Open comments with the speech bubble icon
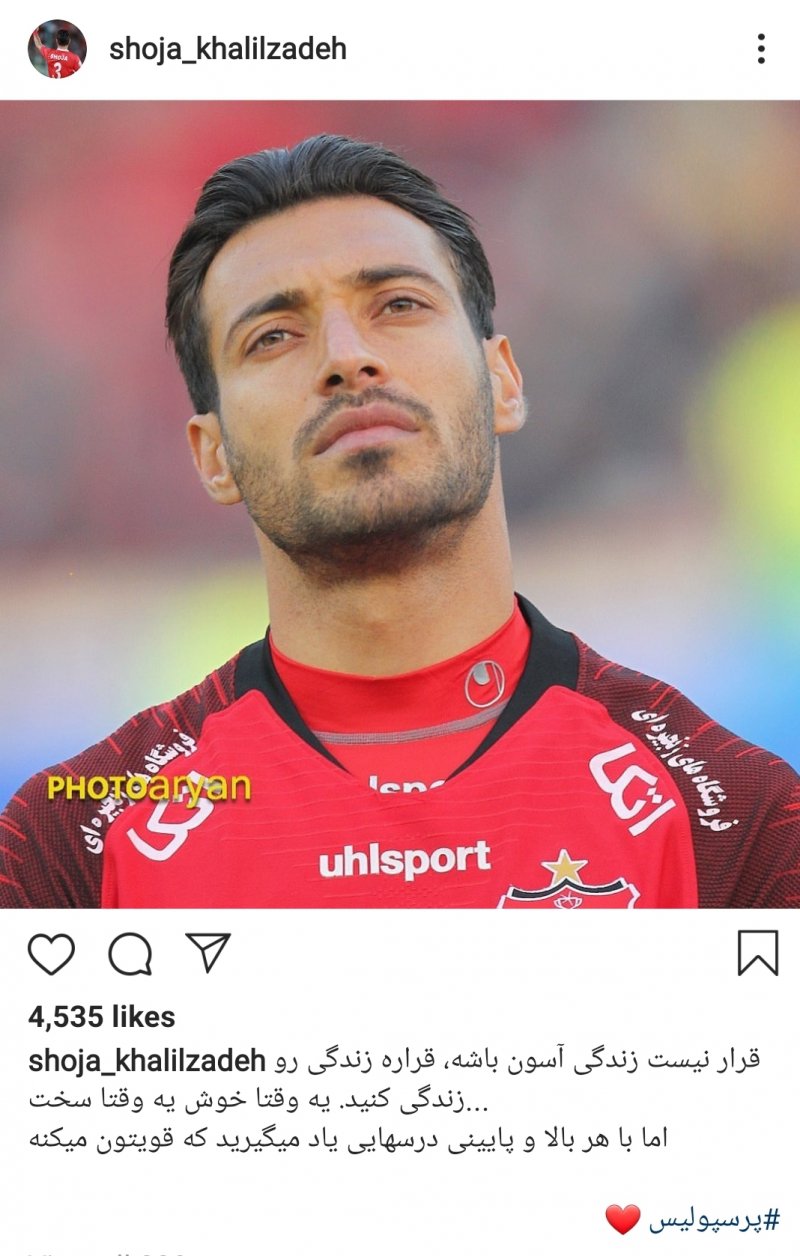The image size is (800, 1256). click(130, 953)
